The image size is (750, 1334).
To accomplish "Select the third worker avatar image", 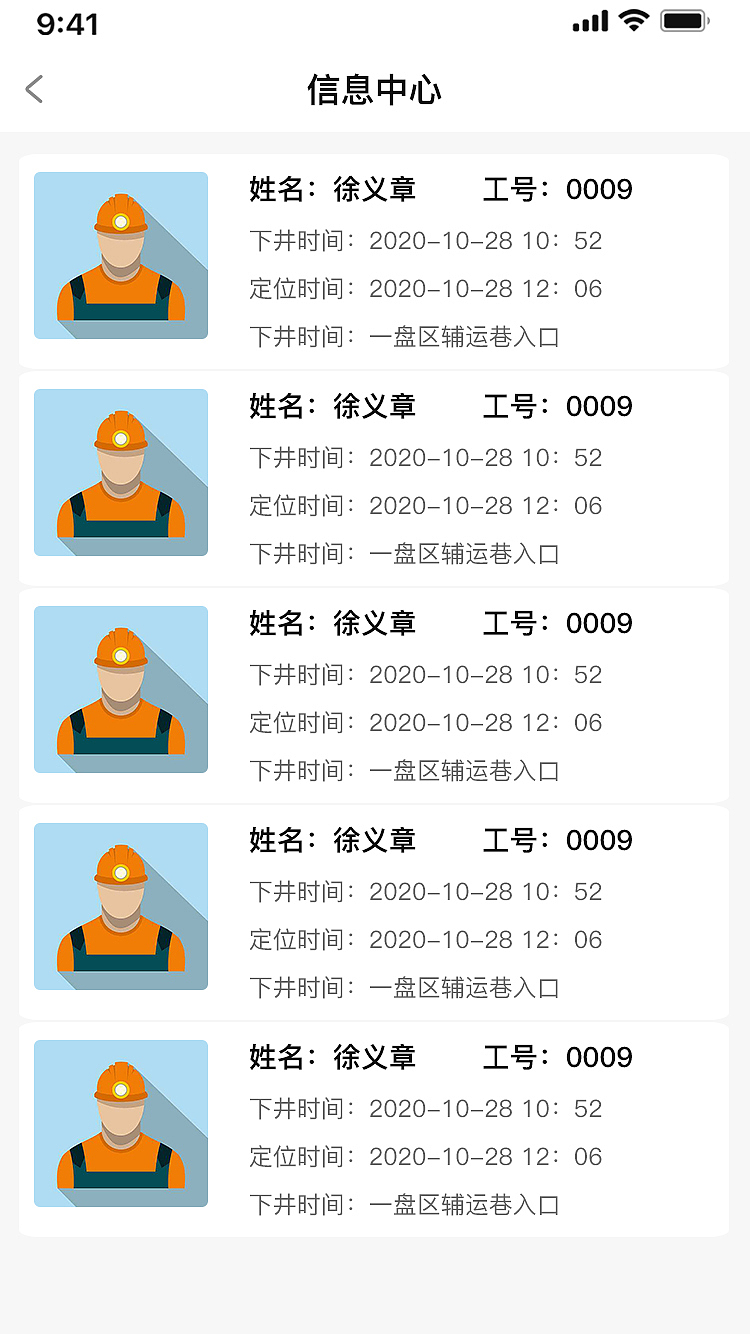I will [120, 689].
